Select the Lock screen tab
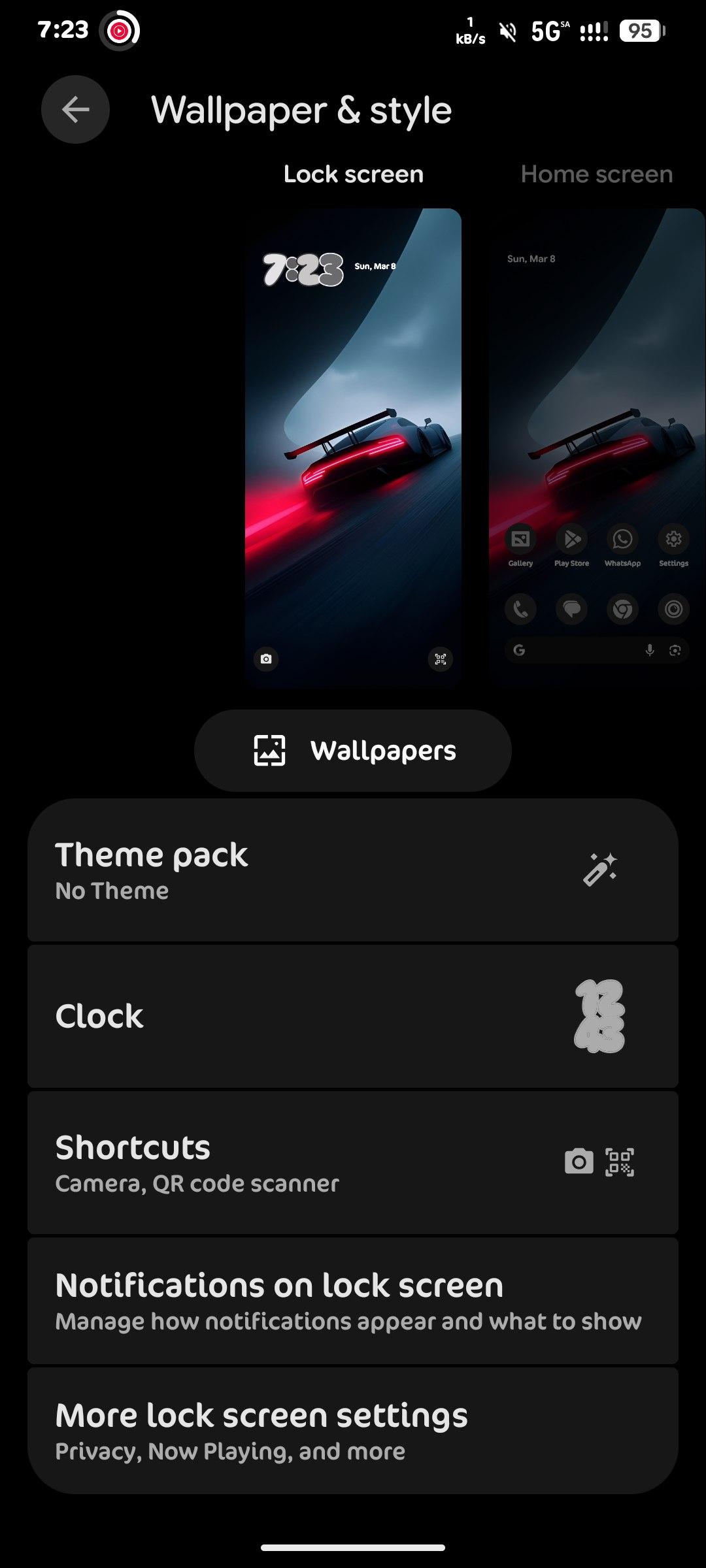 [x=353, y=174]
